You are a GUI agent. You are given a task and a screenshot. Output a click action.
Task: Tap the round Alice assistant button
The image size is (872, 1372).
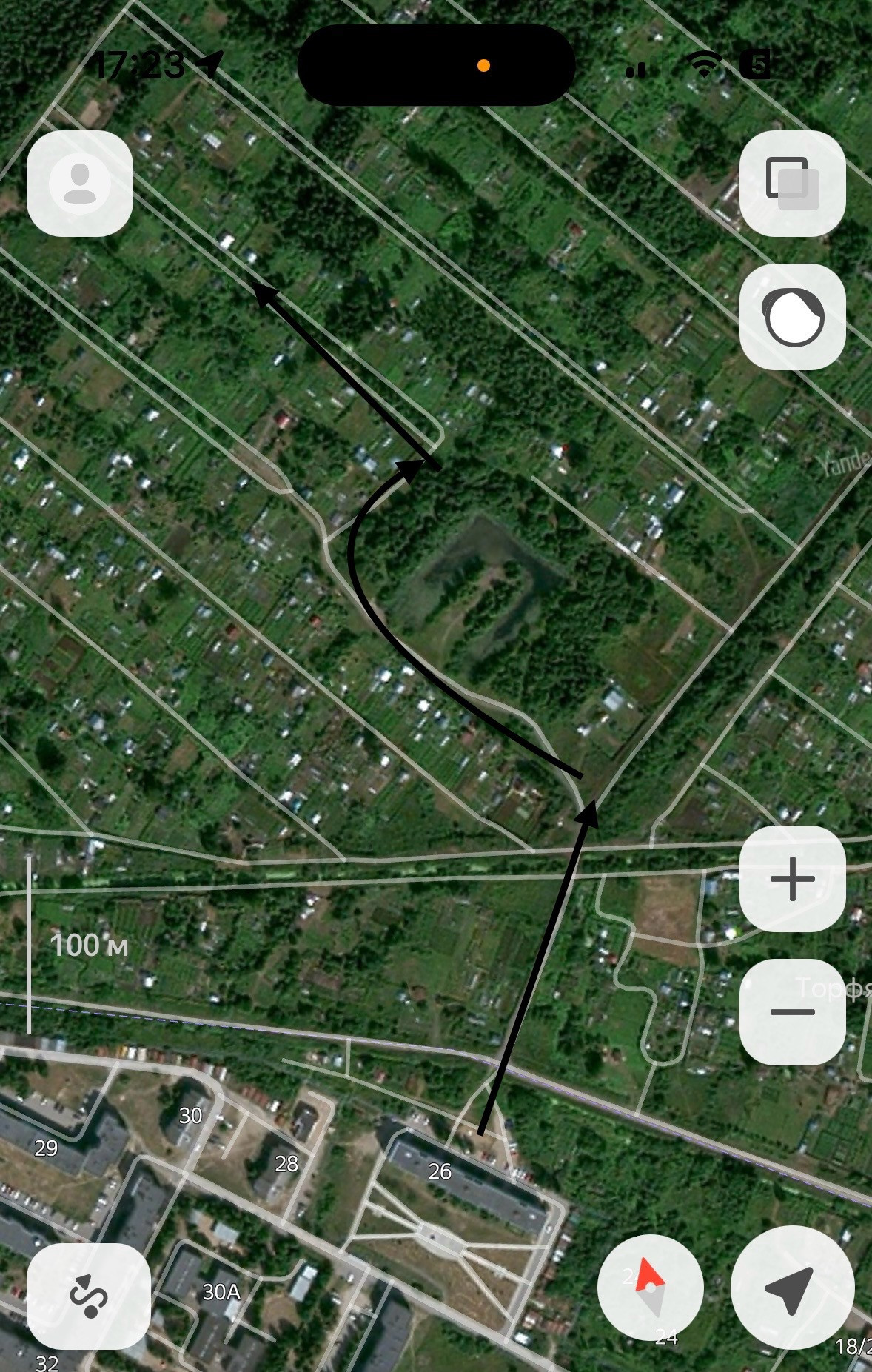point(792,317)
